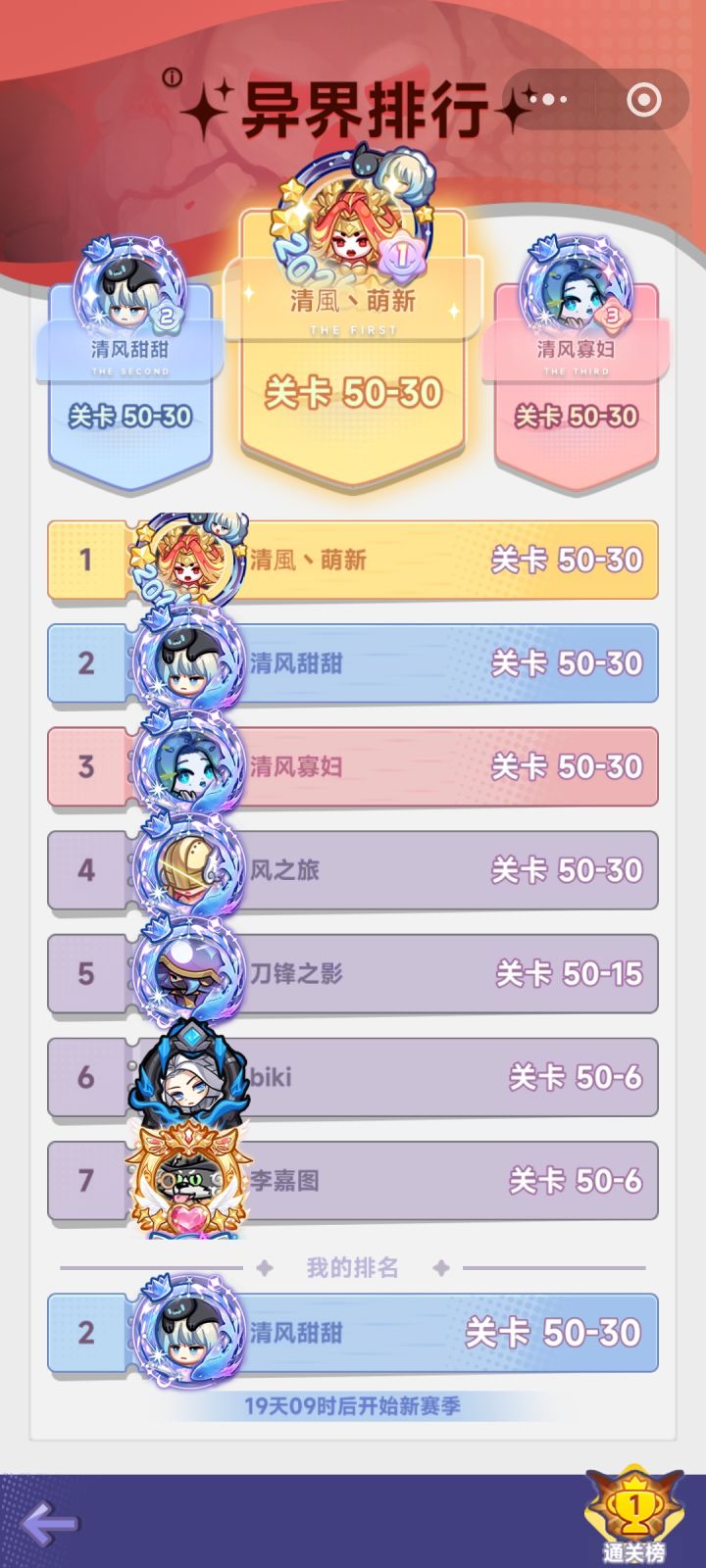706x1568 pixels.
Task: Tap the back arrow at bottom left
Action: [46, 1523]
